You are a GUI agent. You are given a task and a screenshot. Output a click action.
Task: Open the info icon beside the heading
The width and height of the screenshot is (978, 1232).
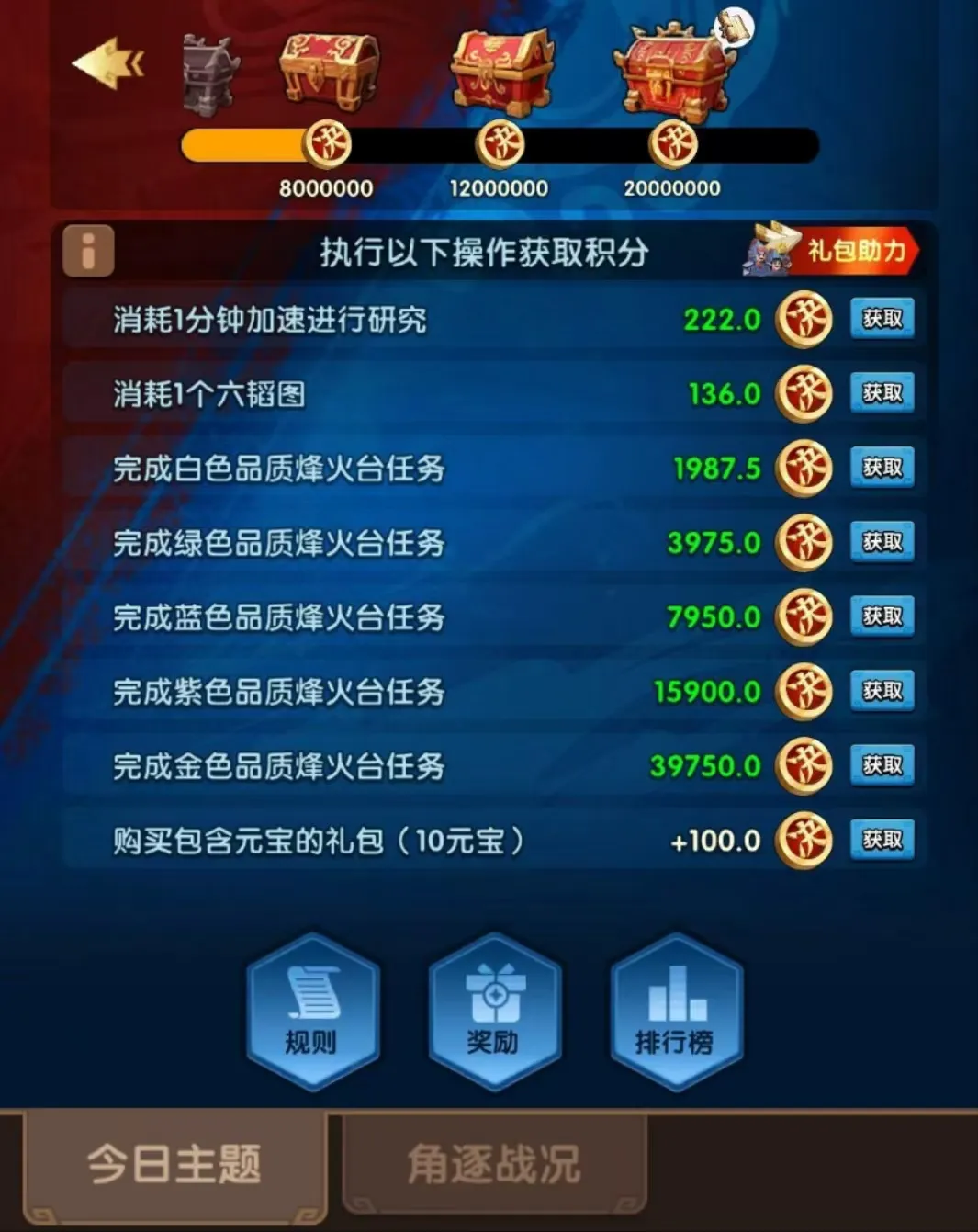point(88,251)
